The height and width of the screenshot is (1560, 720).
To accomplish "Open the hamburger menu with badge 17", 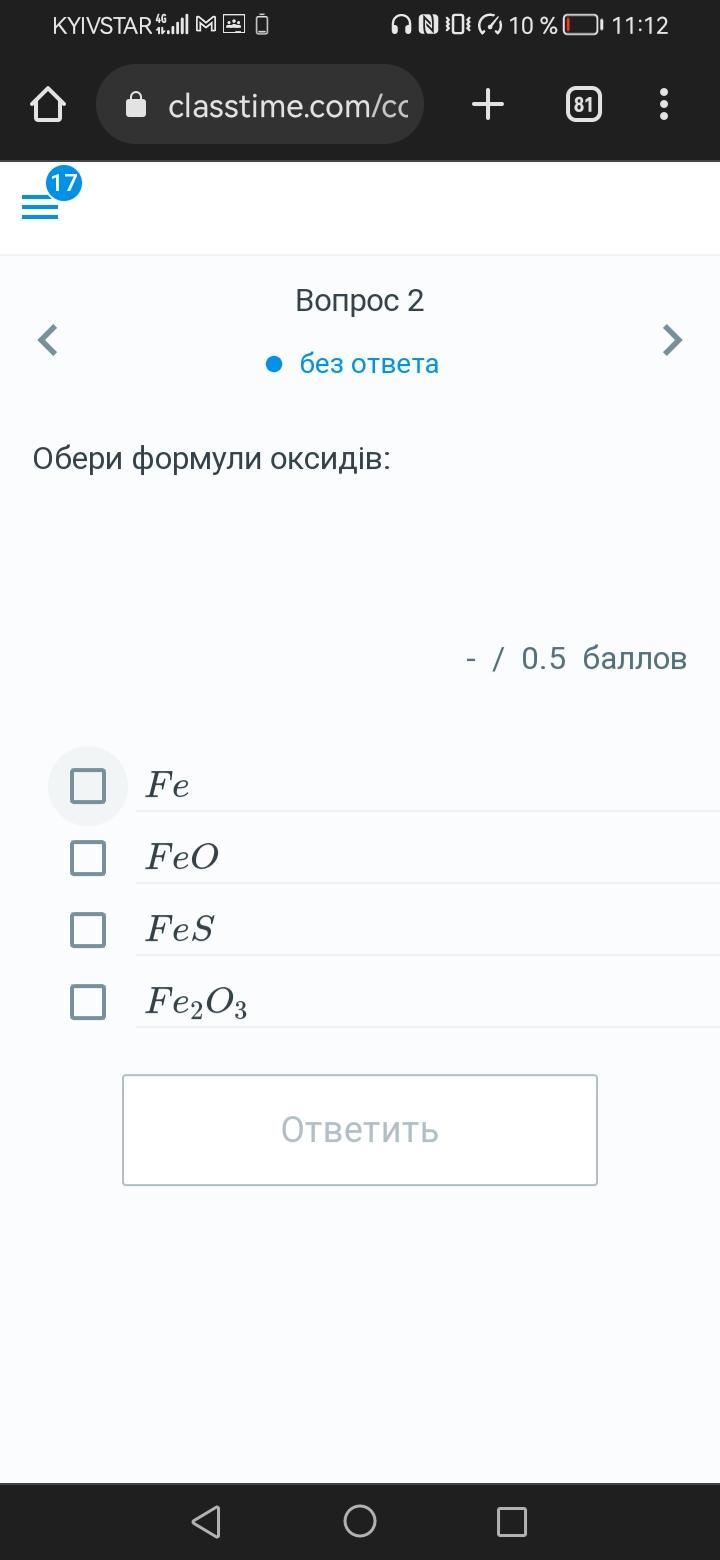I will [x=40, y=206].
